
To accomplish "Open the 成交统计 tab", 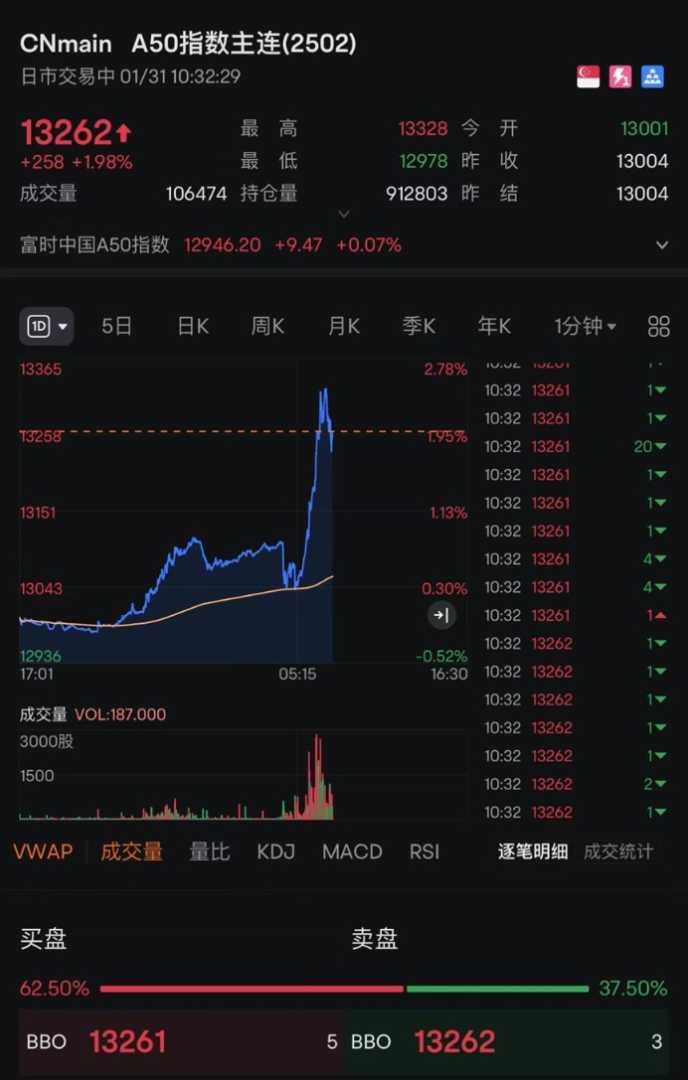I will click(618, 852).
